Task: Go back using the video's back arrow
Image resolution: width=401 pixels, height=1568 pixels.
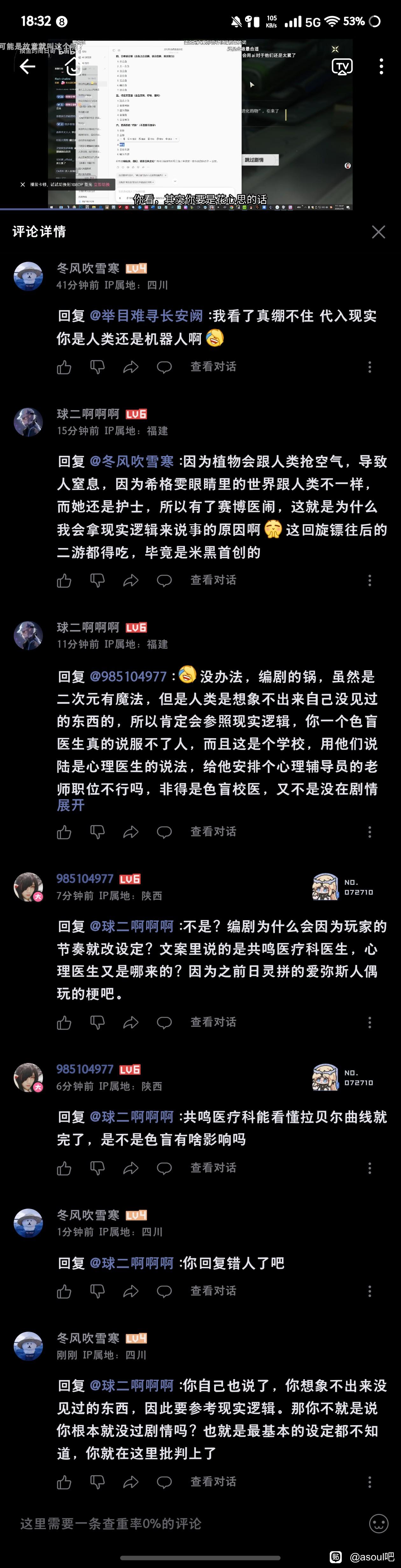Action: click(27, 67)
